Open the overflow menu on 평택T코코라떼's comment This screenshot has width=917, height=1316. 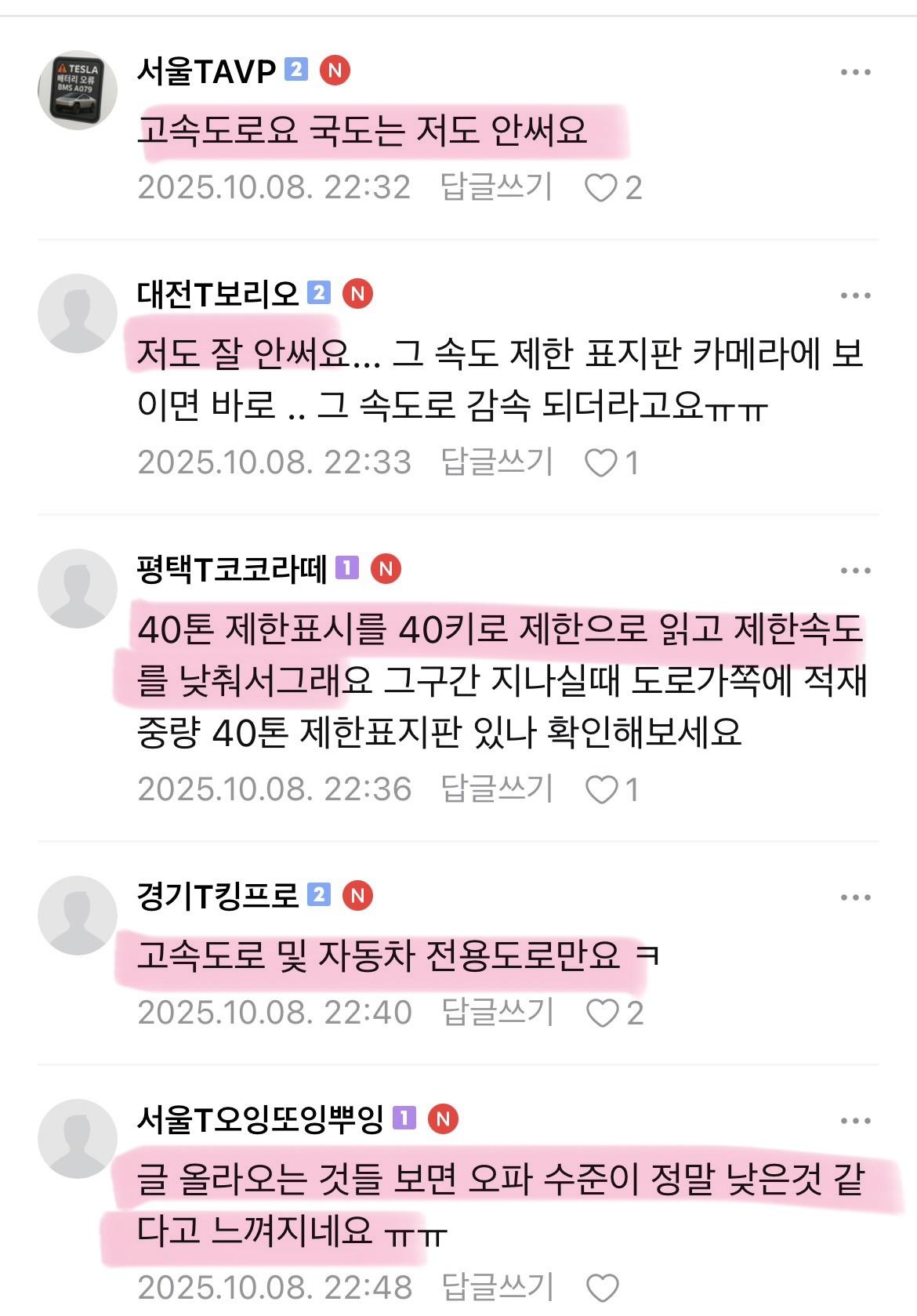[855, 571]
